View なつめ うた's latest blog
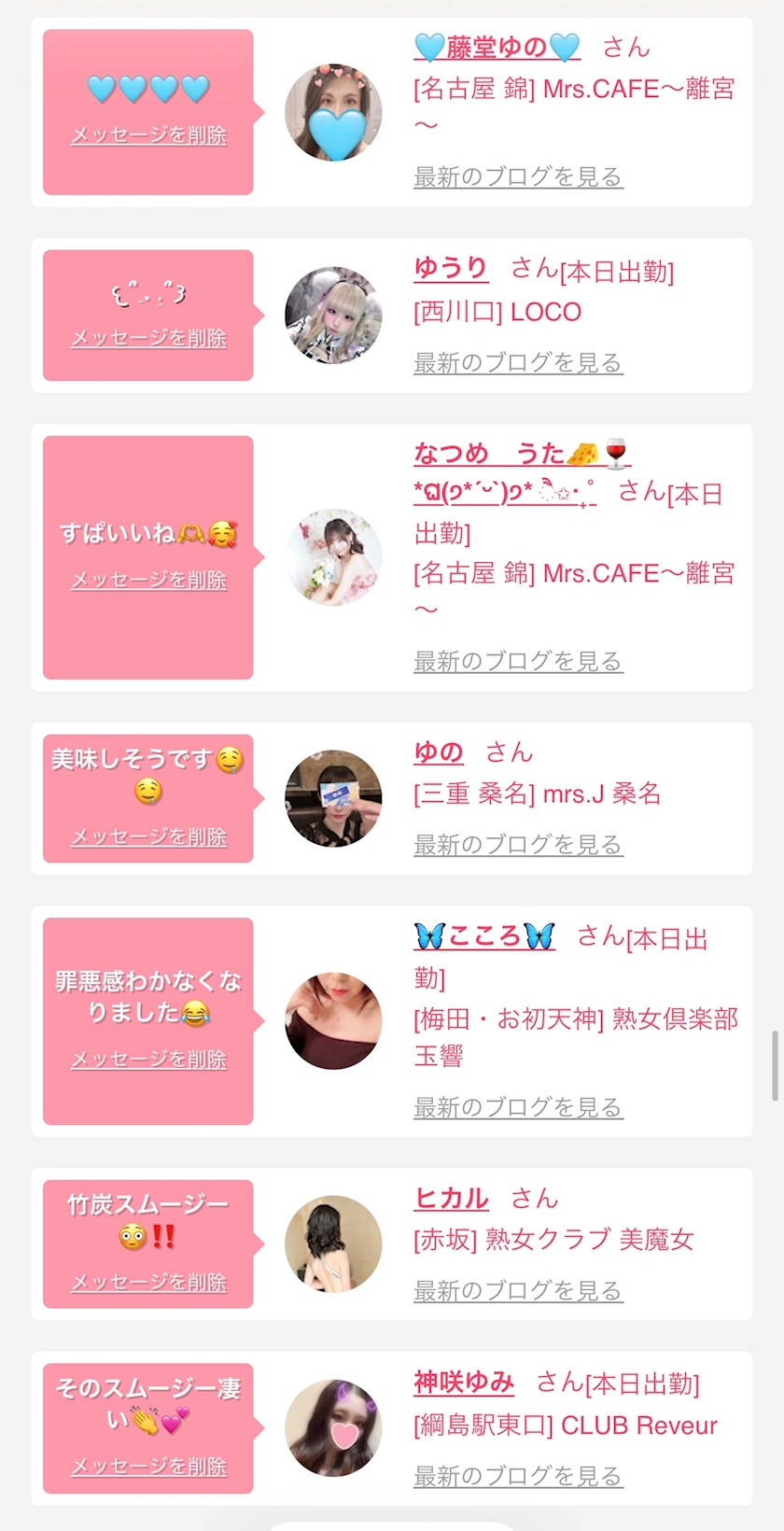This screenshot has height=1531, width=784. coord(518,661)
